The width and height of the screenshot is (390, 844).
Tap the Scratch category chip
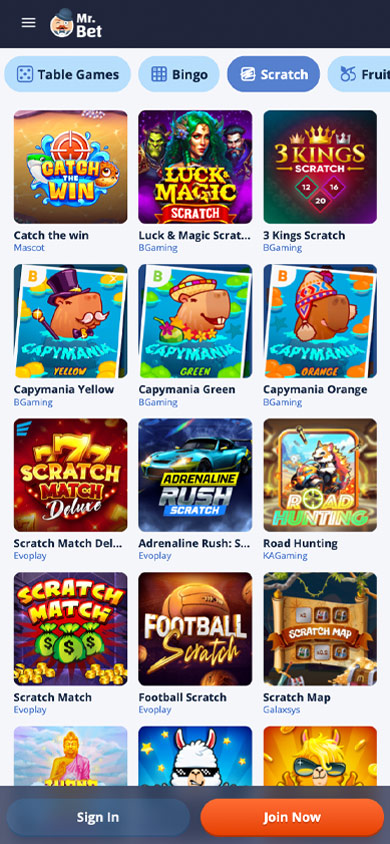pyautogui.click(x=273, y=74)
